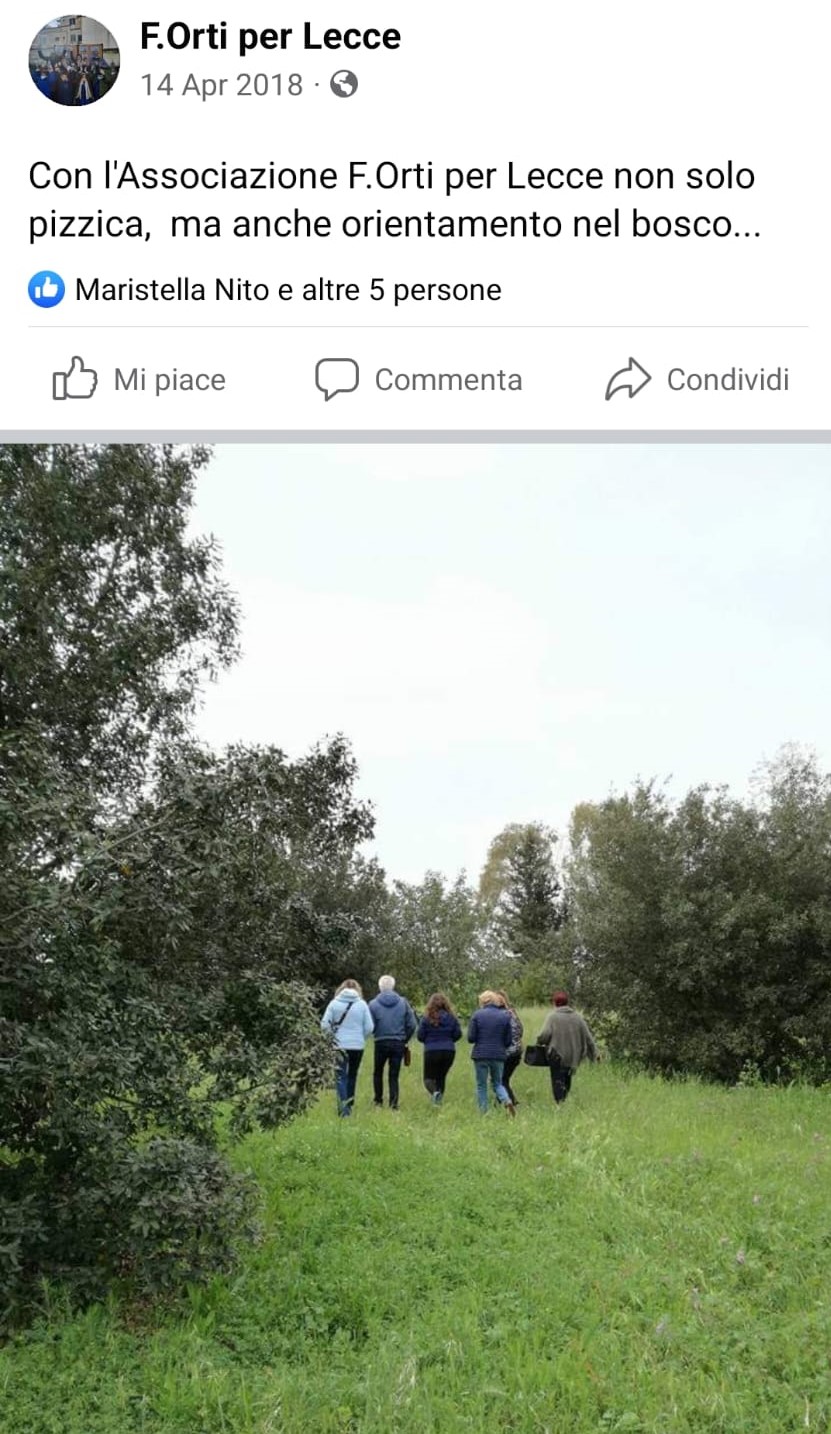Share the post with Condividi

[697, 380]
